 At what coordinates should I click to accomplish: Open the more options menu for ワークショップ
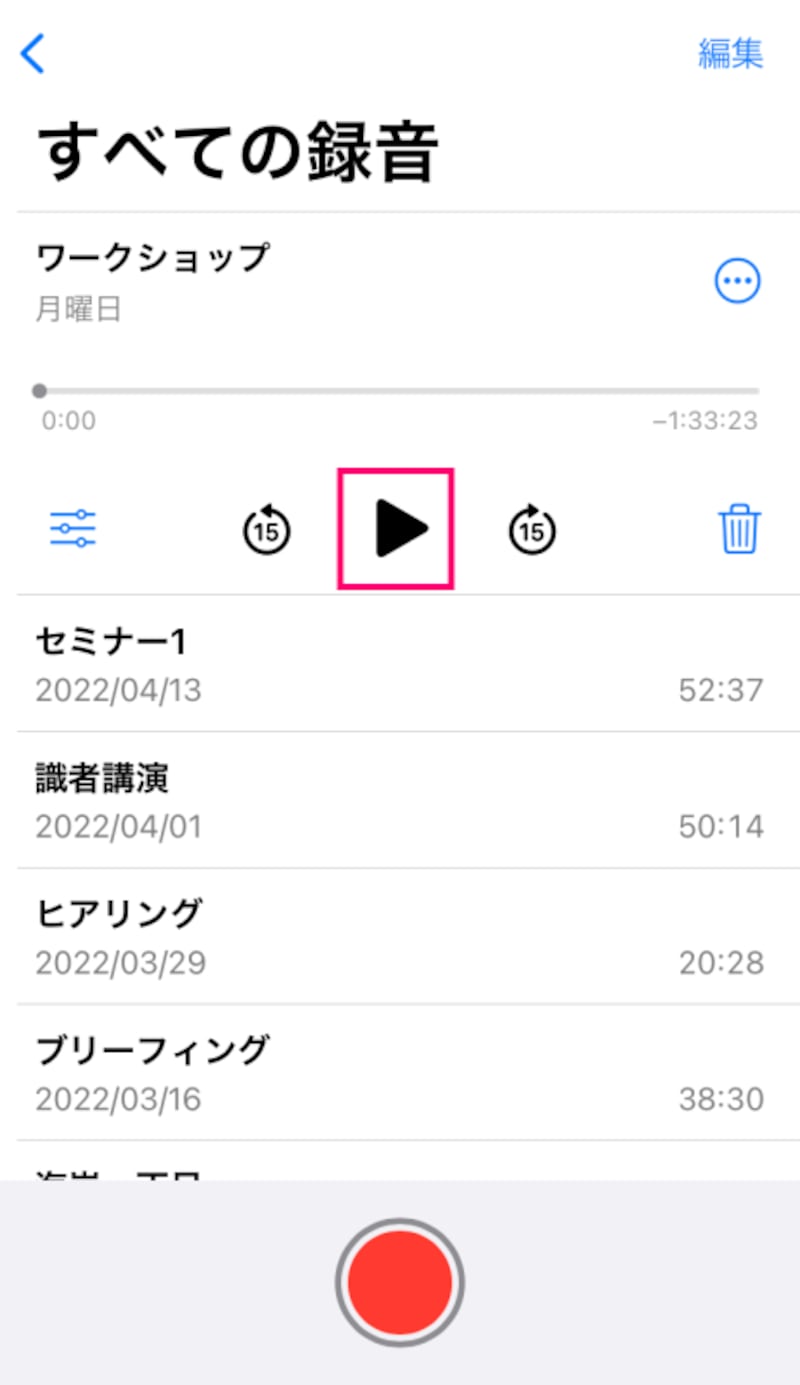click(x=737, y=282)
